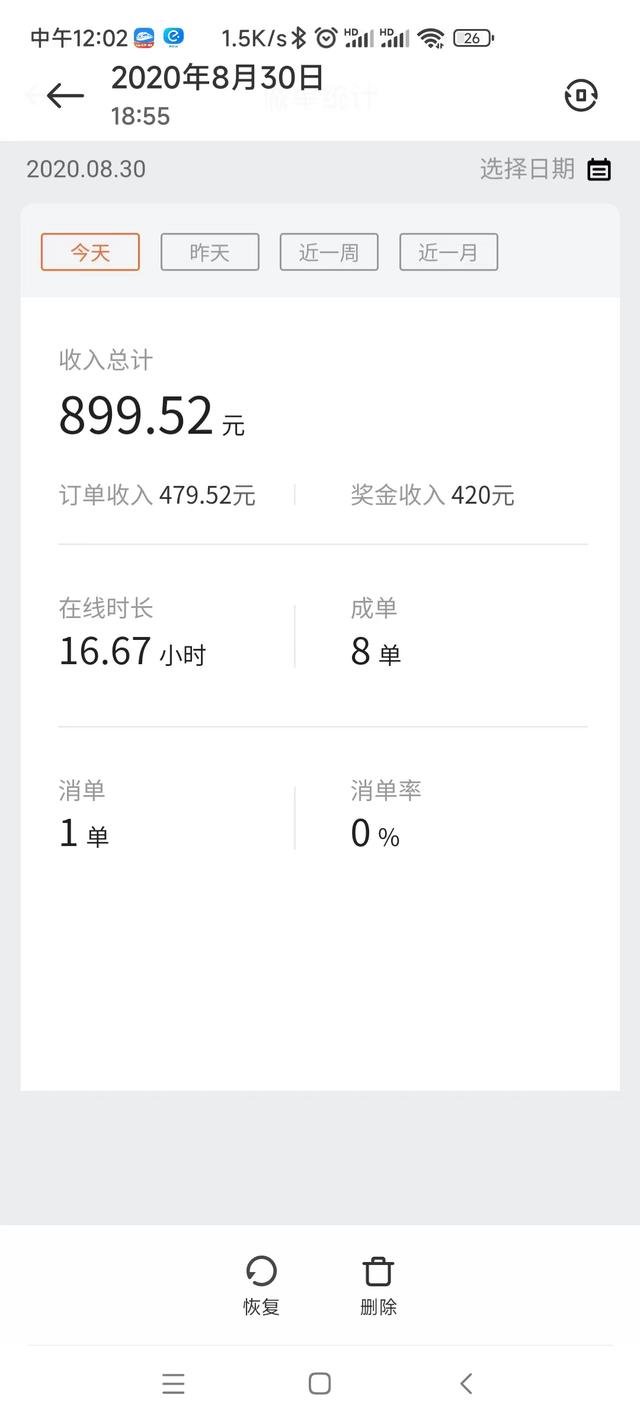Restore this deleted photo (恢复)
Viewport: 640px width, 1422px height.
[x=262, y=1285]
